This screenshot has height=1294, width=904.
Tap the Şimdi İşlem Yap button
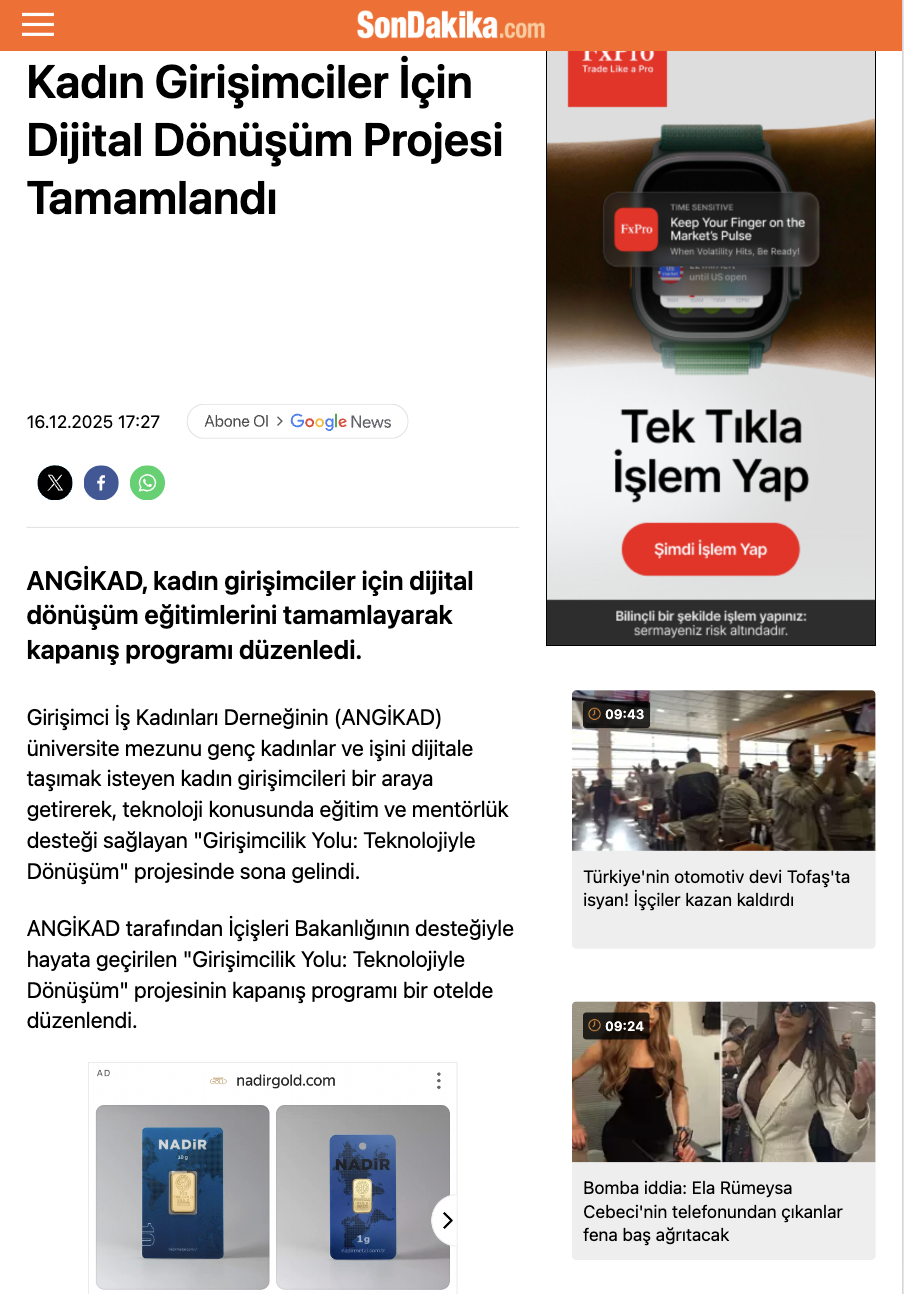coord(710,549)
